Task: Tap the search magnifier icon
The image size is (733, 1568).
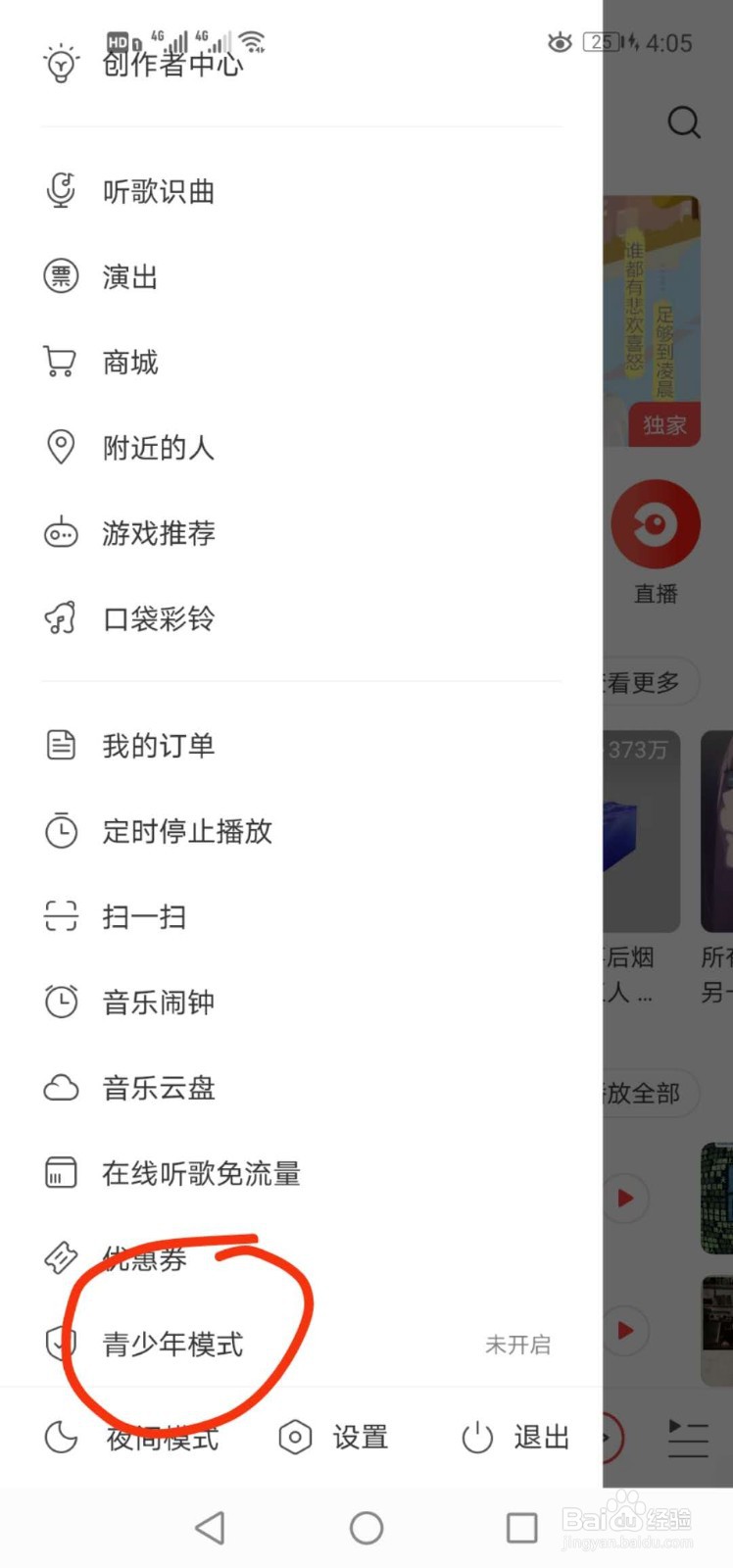Action: pos(683,122)
